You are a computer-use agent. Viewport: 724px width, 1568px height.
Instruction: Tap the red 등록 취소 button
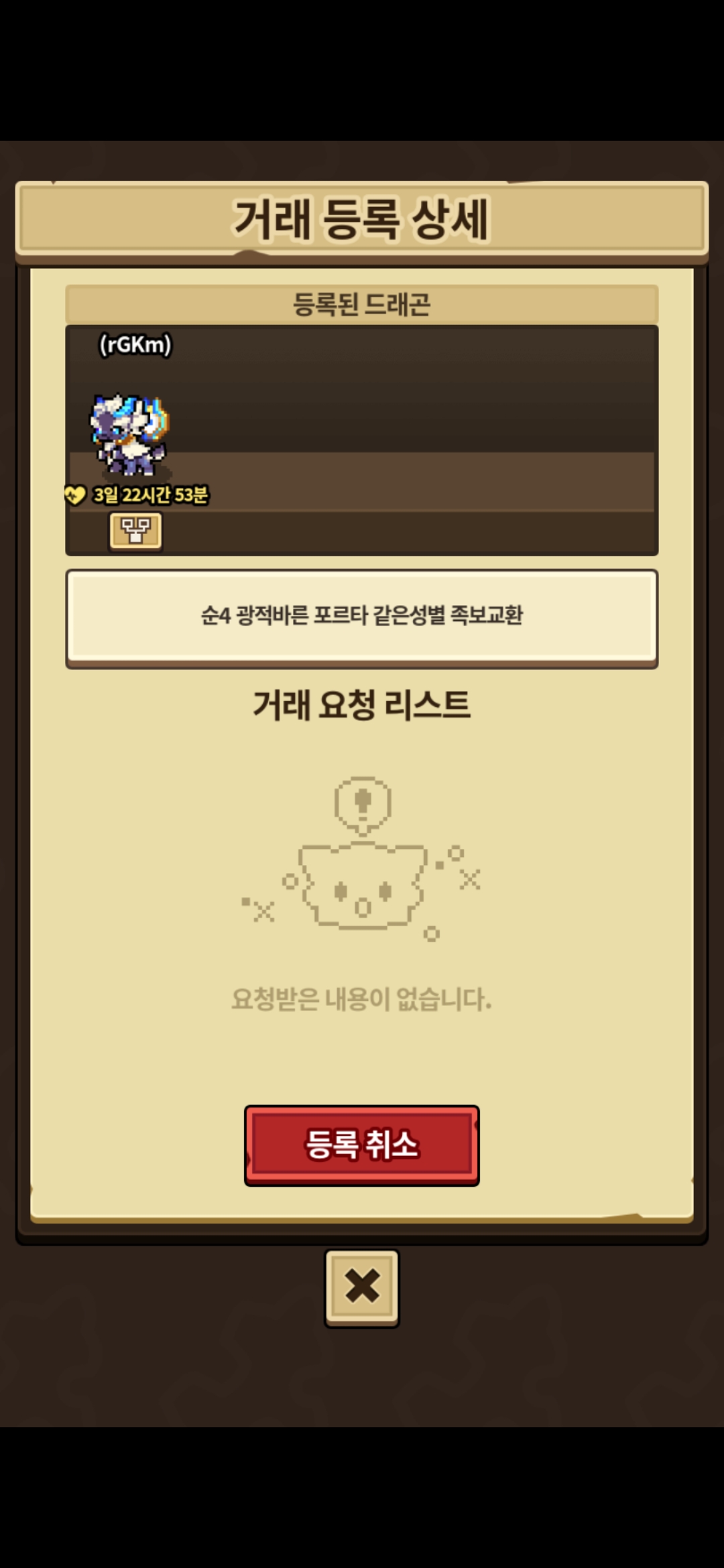tap(361, 1145)
